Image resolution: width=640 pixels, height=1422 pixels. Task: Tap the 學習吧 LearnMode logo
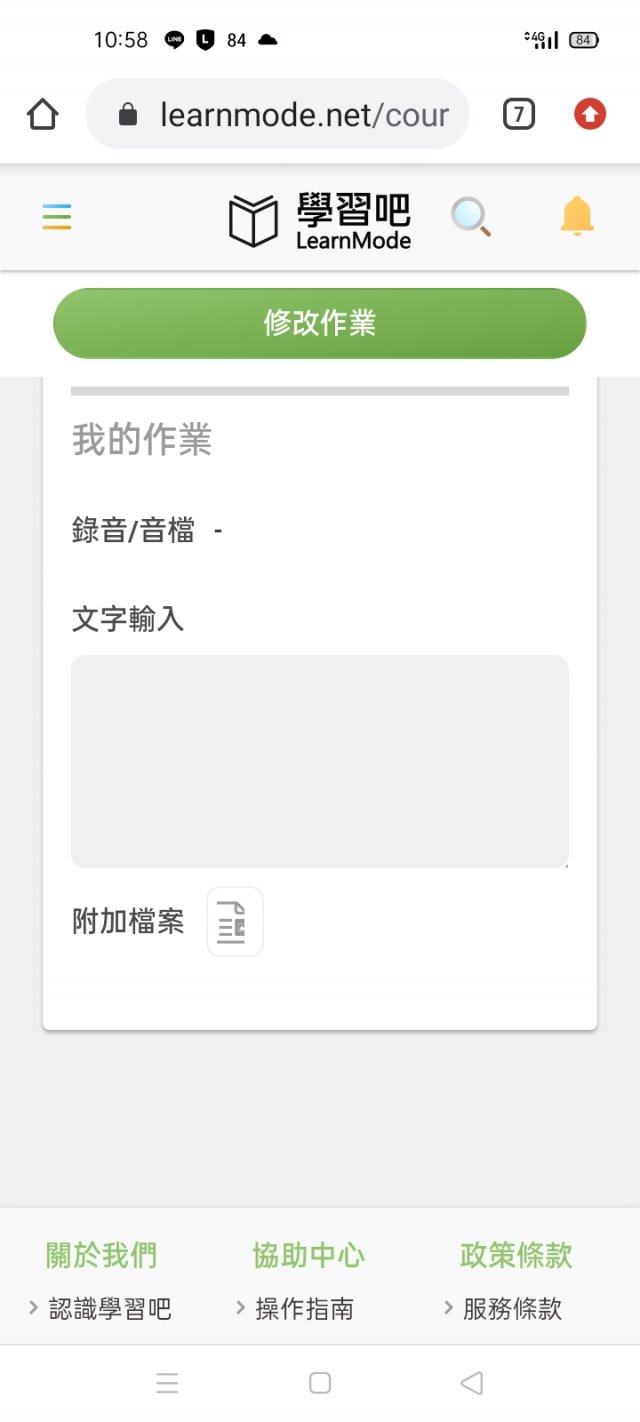coord(320,220)
